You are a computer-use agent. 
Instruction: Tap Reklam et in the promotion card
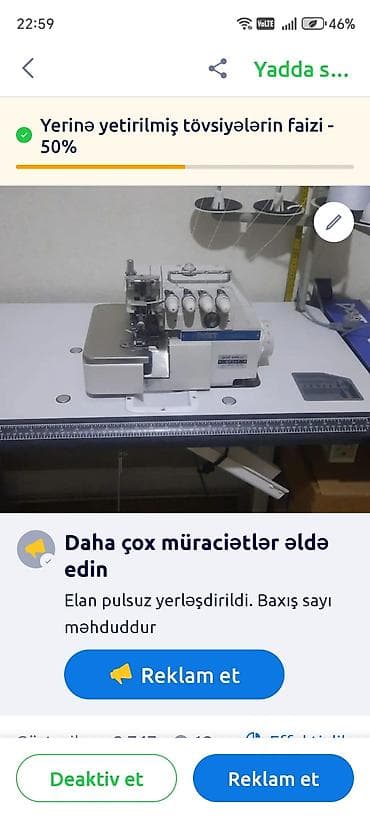pyautogui.click(x=174, y=675)
